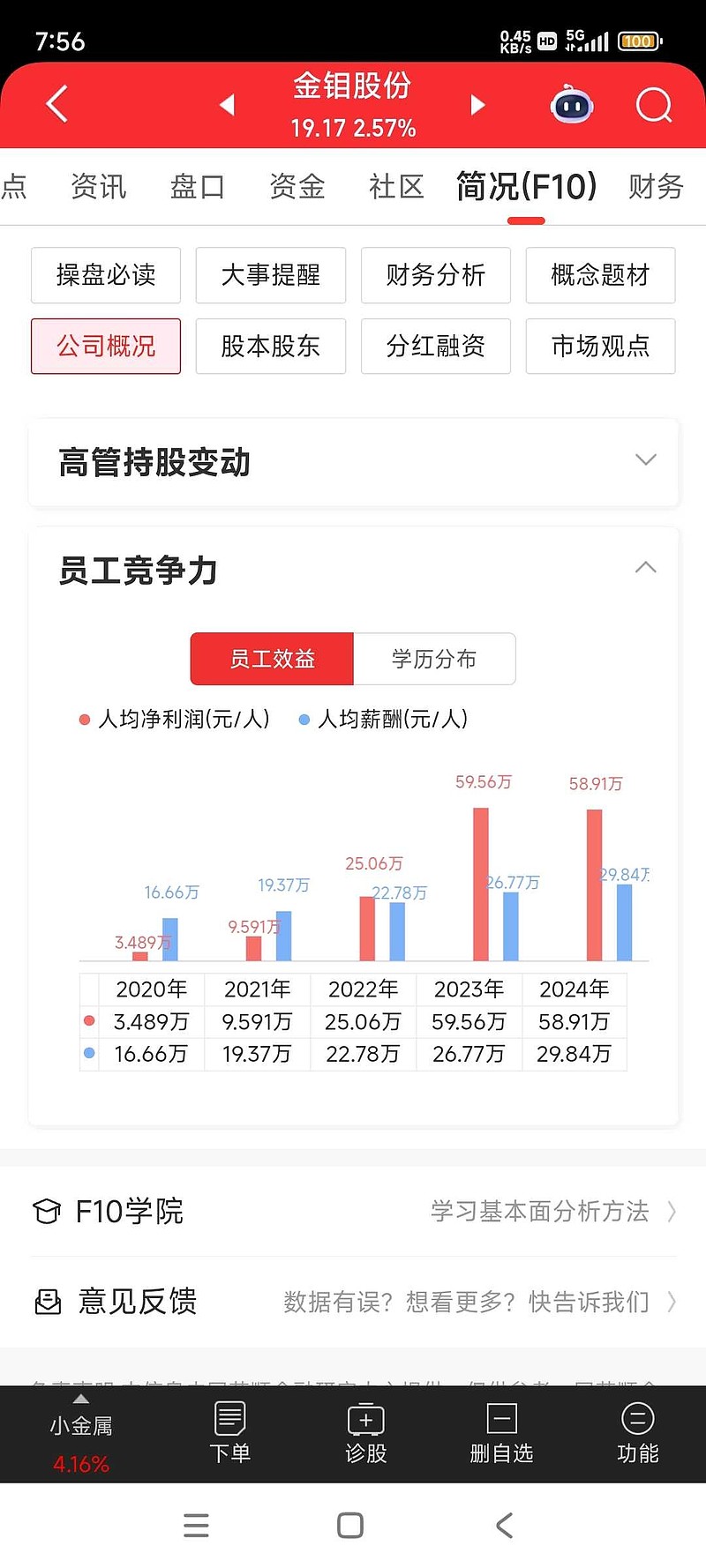
Task: Select the 2023年 column in the table
Action: [469, 989]
